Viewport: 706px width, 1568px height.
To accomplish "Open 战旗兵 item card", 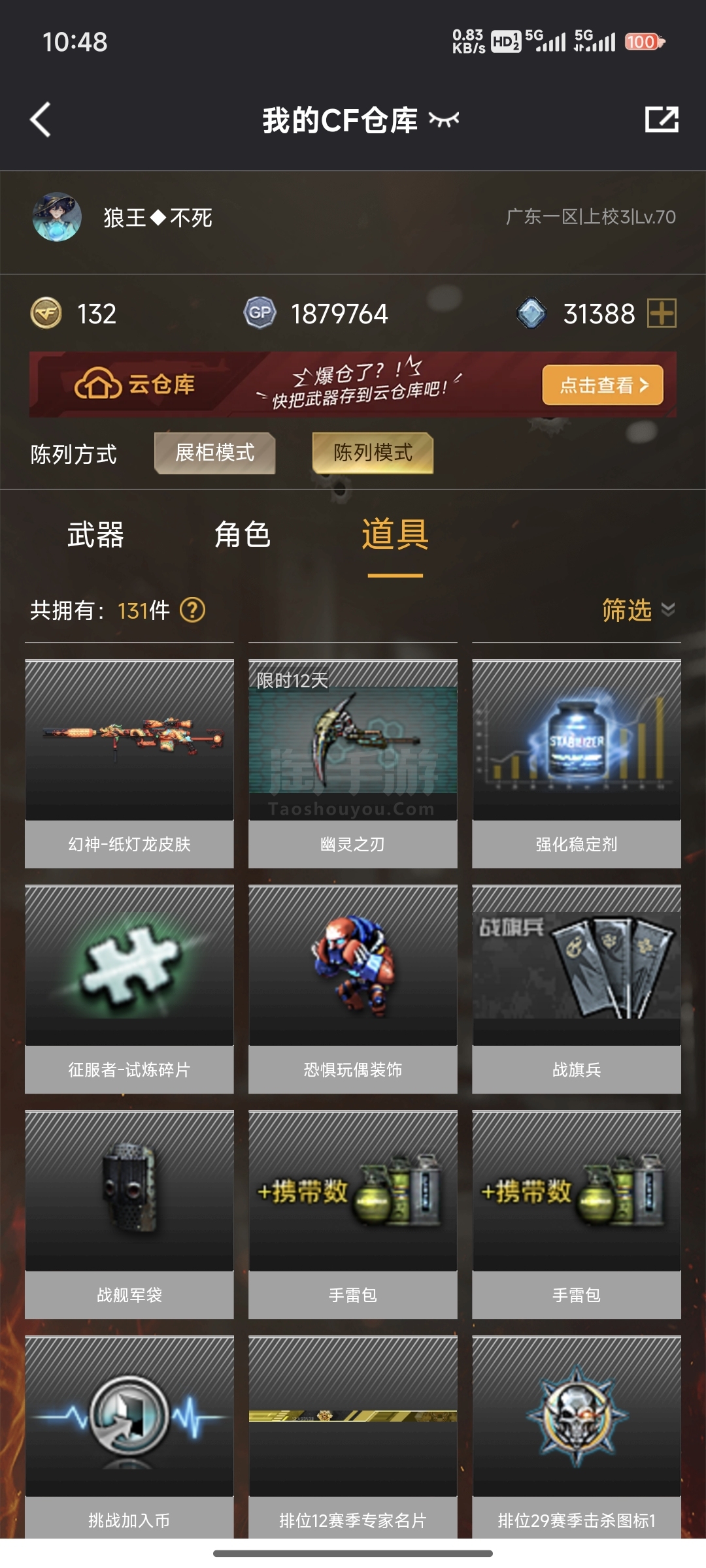I will pyautogui.click(x=577, y=989).
